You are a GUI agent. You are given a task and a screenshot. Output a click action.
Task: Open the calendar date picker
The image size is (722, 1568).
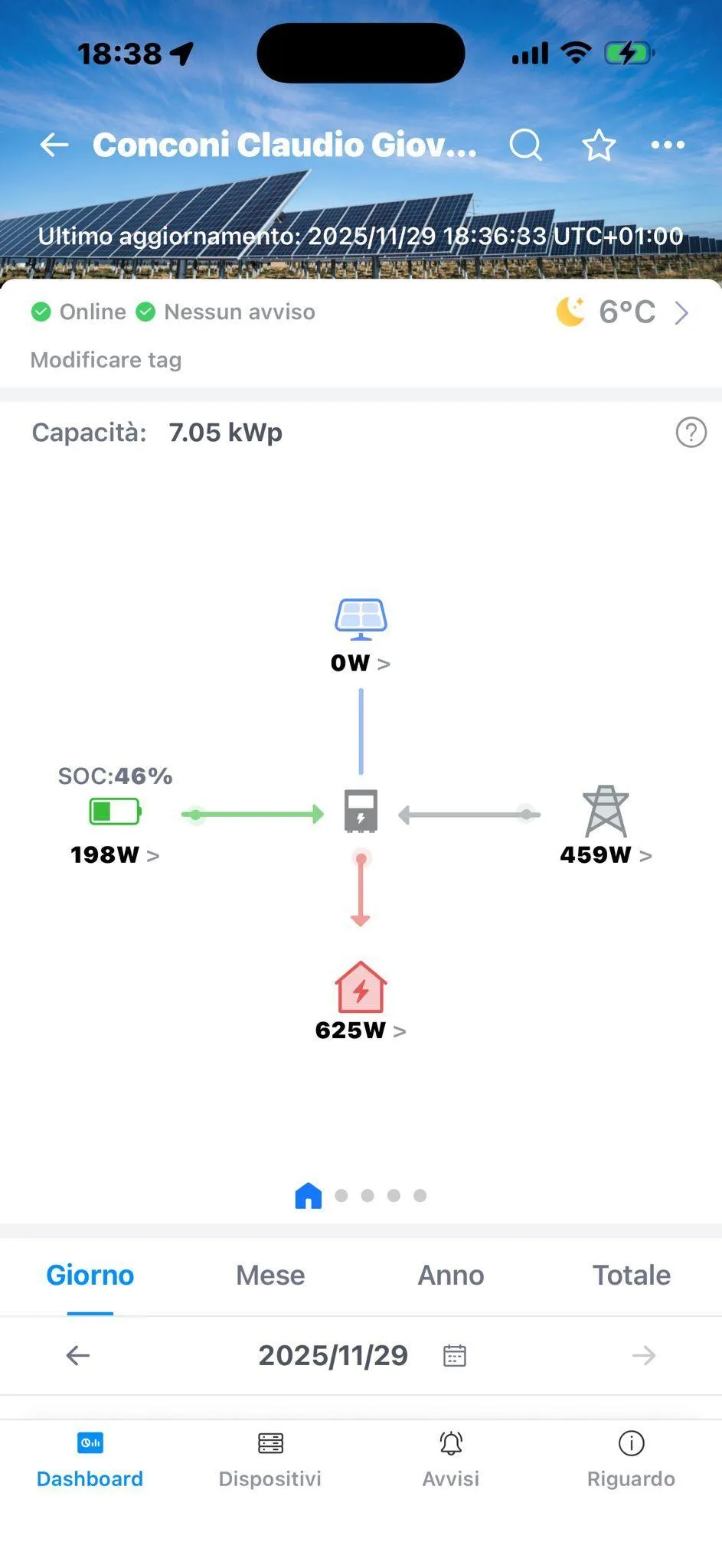455,1355
